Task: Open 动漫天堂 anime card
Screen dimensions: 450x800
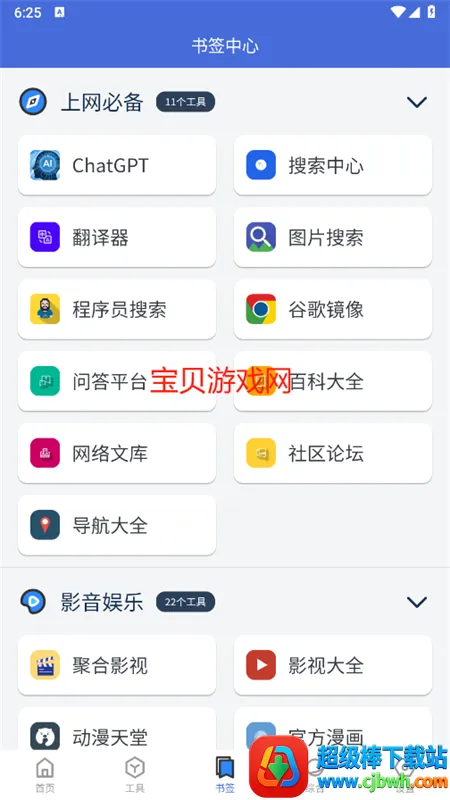Action: coord(117,732)
